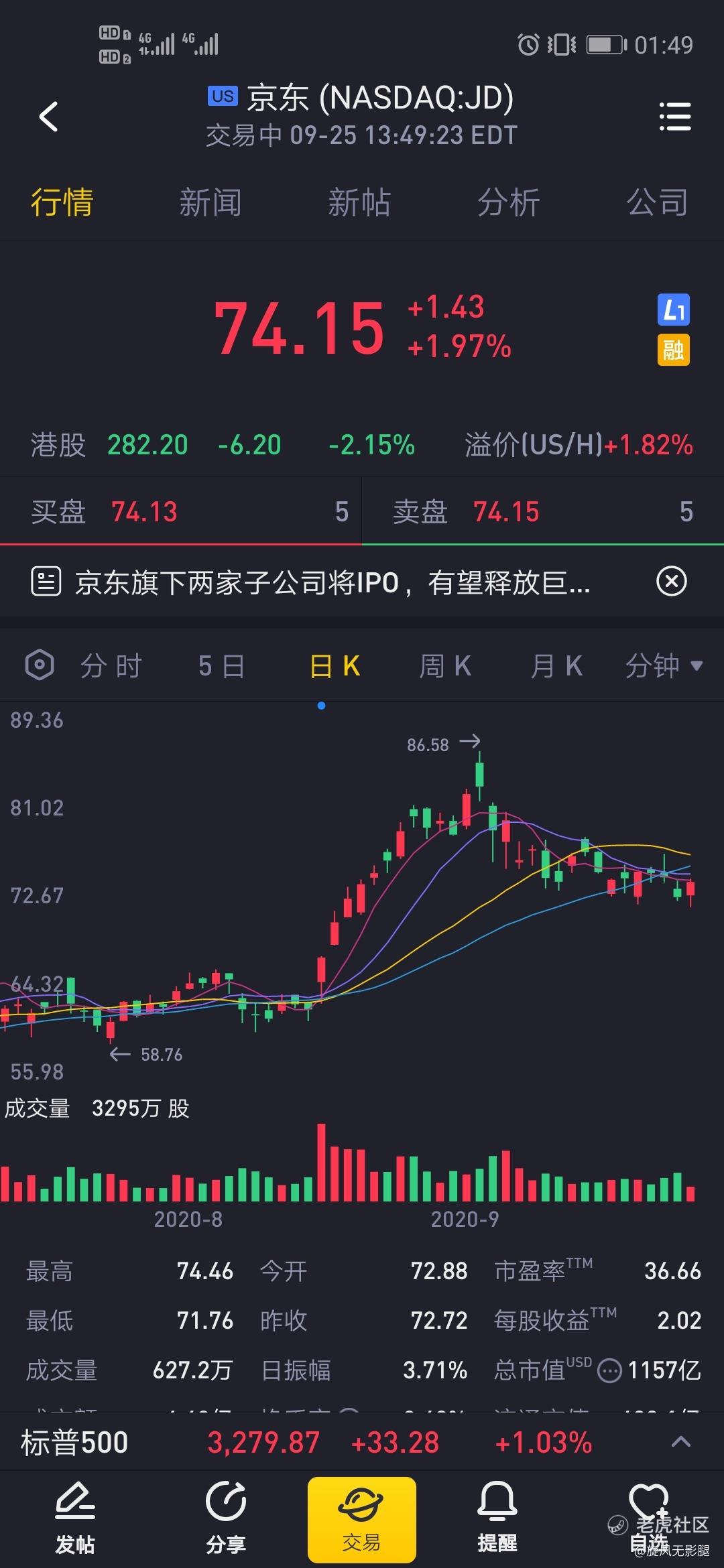The height and width of the screenshot is (1568, 724).
Task: Switch chart to 周K
Action: [445, 666]
